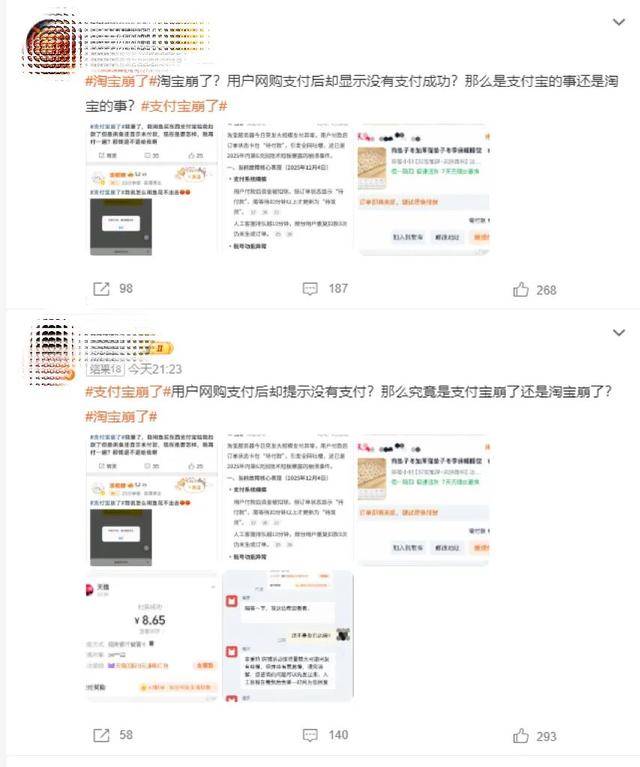Viewport: 640px width, 767px height.
Task: Open hashtag #支付宝崩了# starting the second post
Action: pyautogui.click(x=124, y=392)
